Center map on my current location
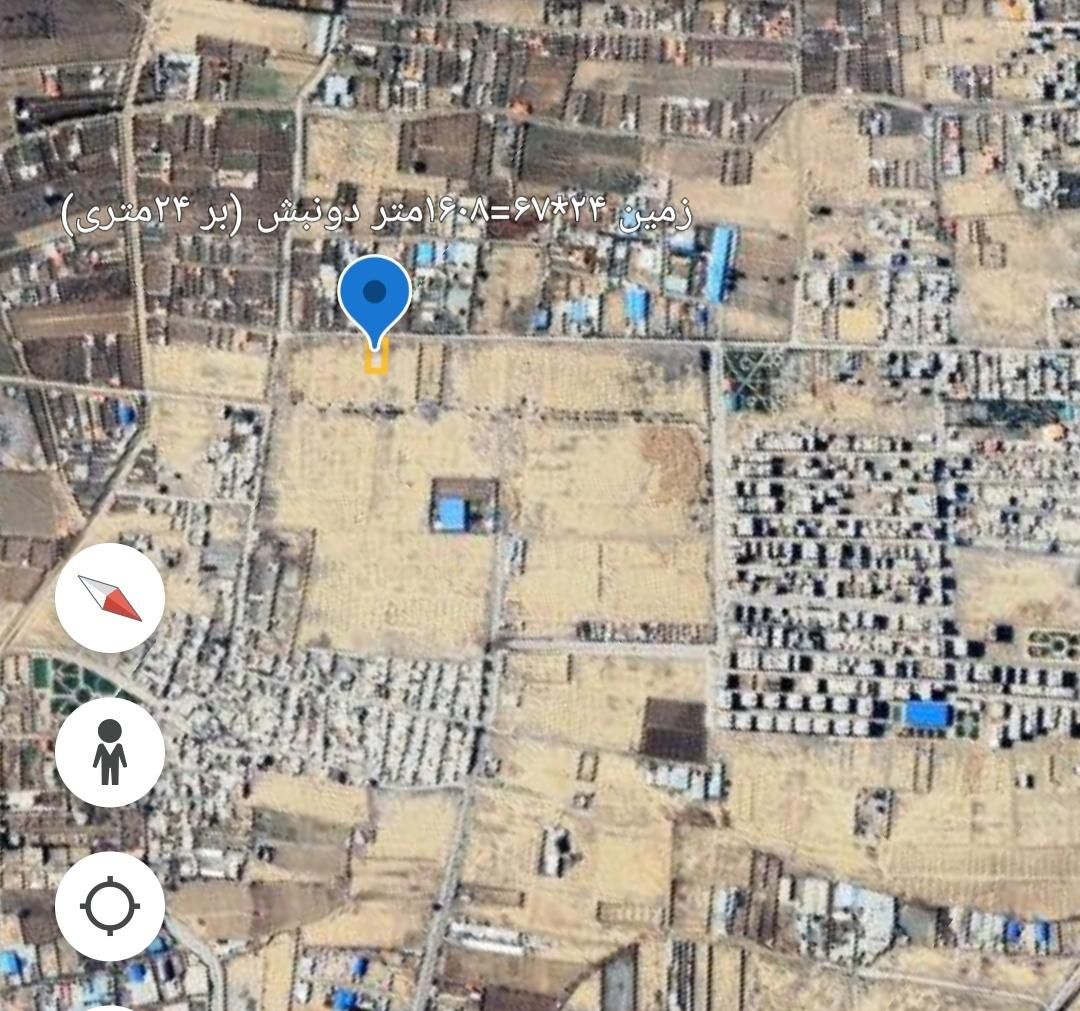 110,906
